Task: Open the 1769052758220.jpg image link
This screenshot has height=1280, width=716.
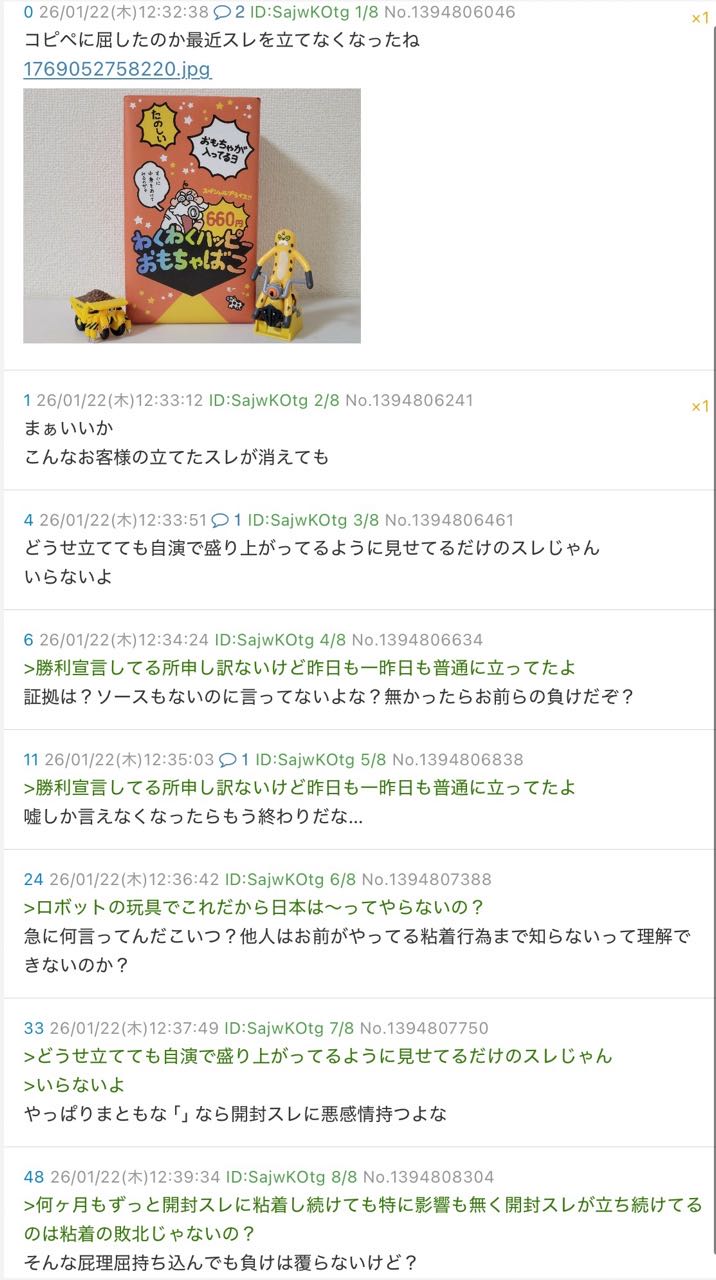Action: 117,69
